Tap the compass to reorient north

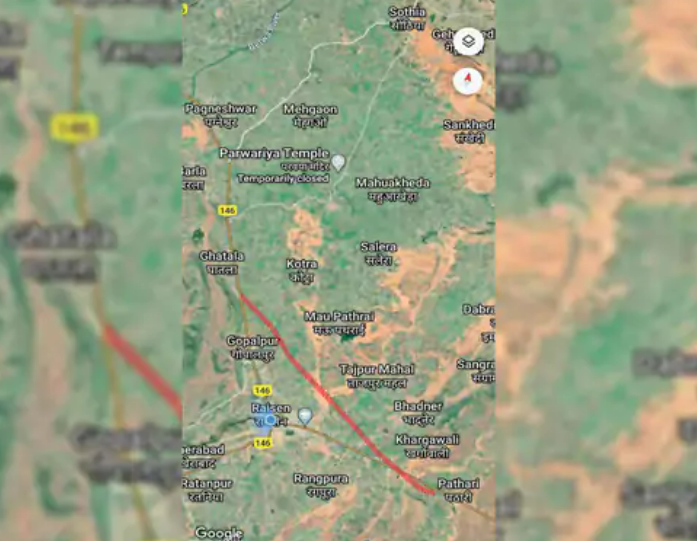[x=468, y=81]
